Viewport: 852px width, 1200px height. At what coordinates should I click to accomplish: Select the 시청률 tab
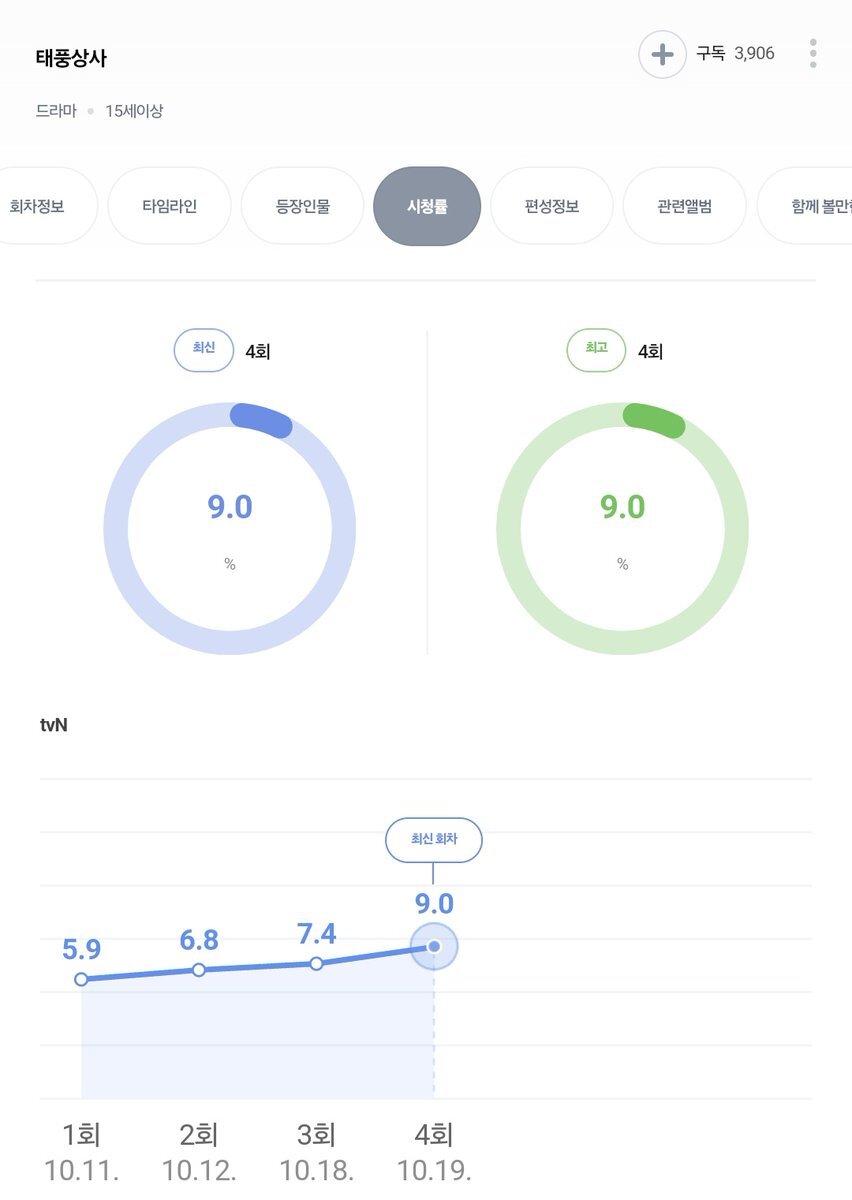point(427,207)
